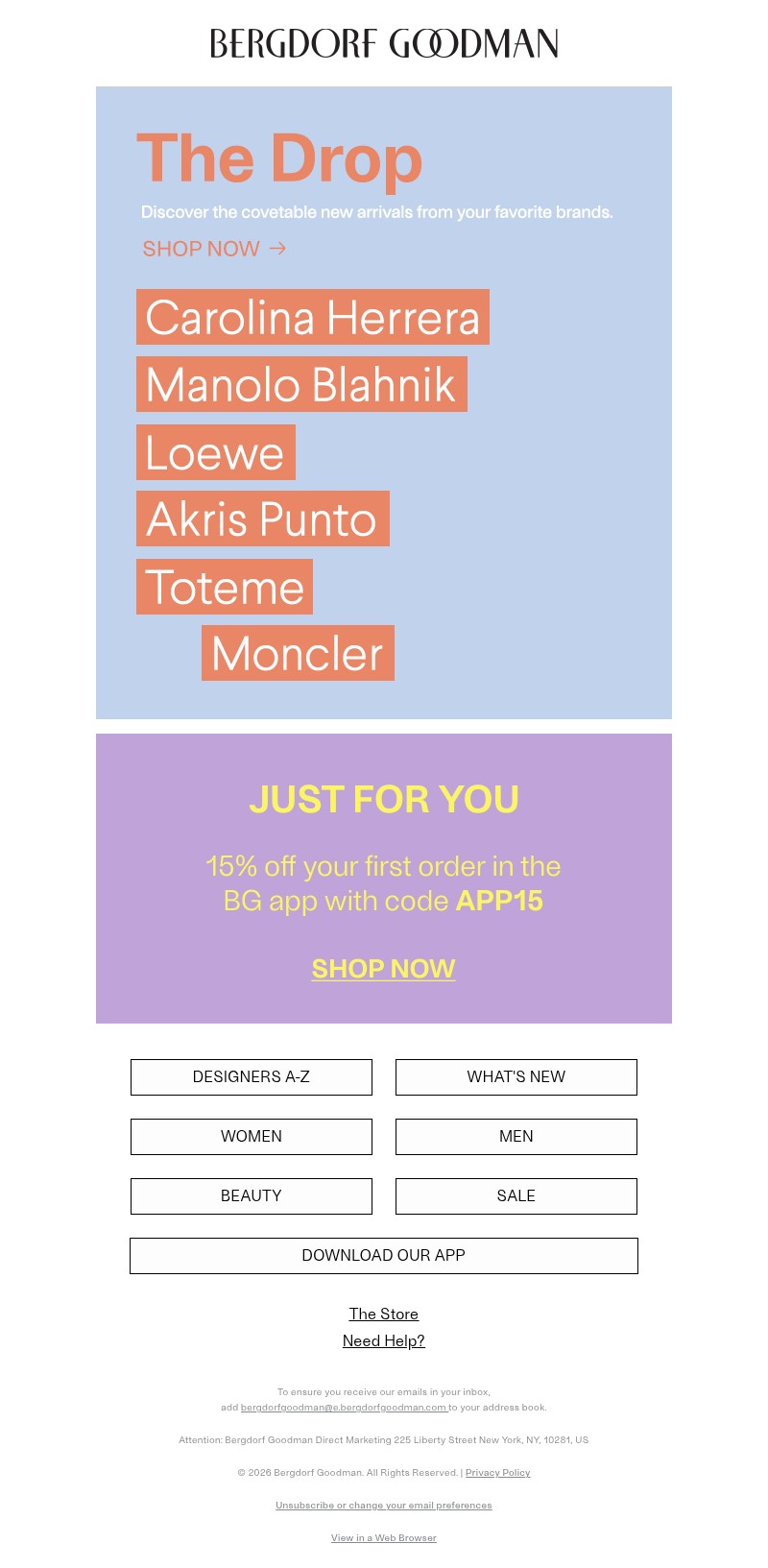Select the Toteme brand label
The height and width of the screenshot is (1568, 768).
[x=225, y=587]
